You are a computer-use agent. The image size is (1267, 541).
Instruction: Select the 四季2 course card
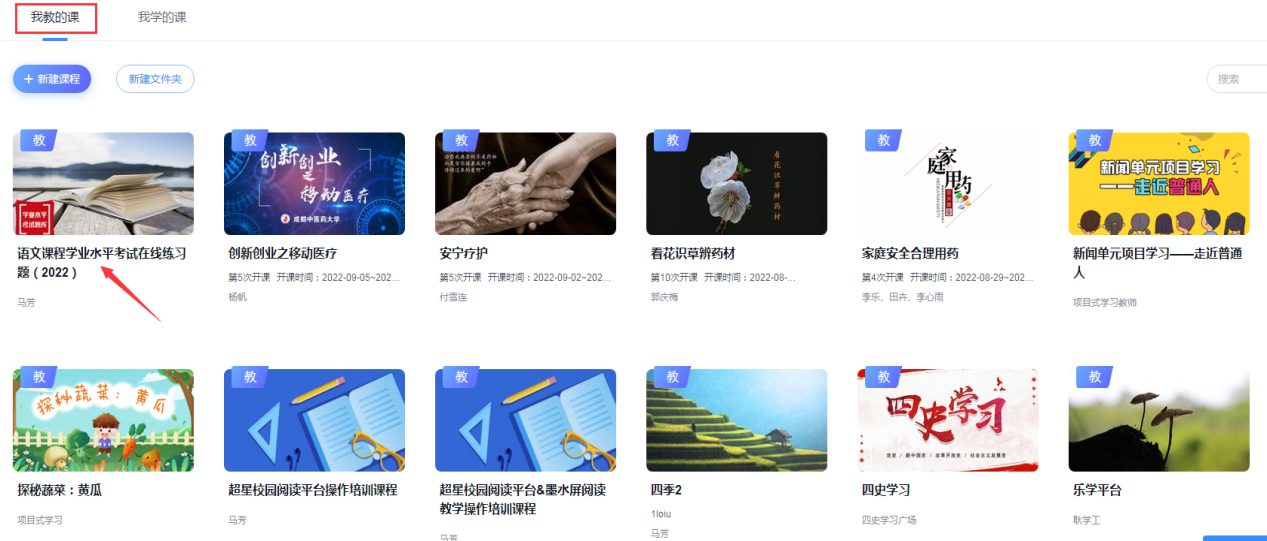coord(736,420)
